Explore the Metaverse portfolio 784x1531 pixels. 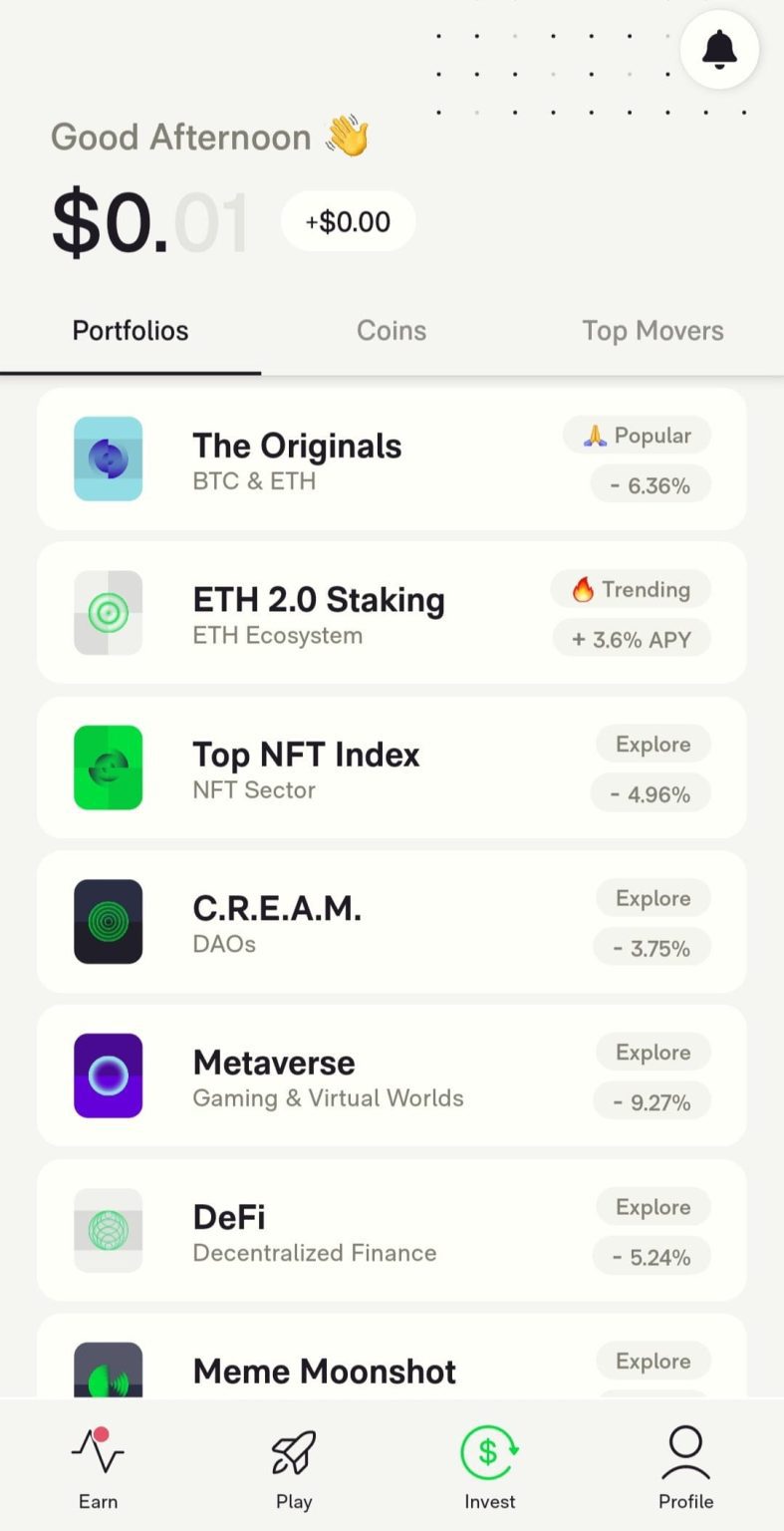[x=652, y=1052]
